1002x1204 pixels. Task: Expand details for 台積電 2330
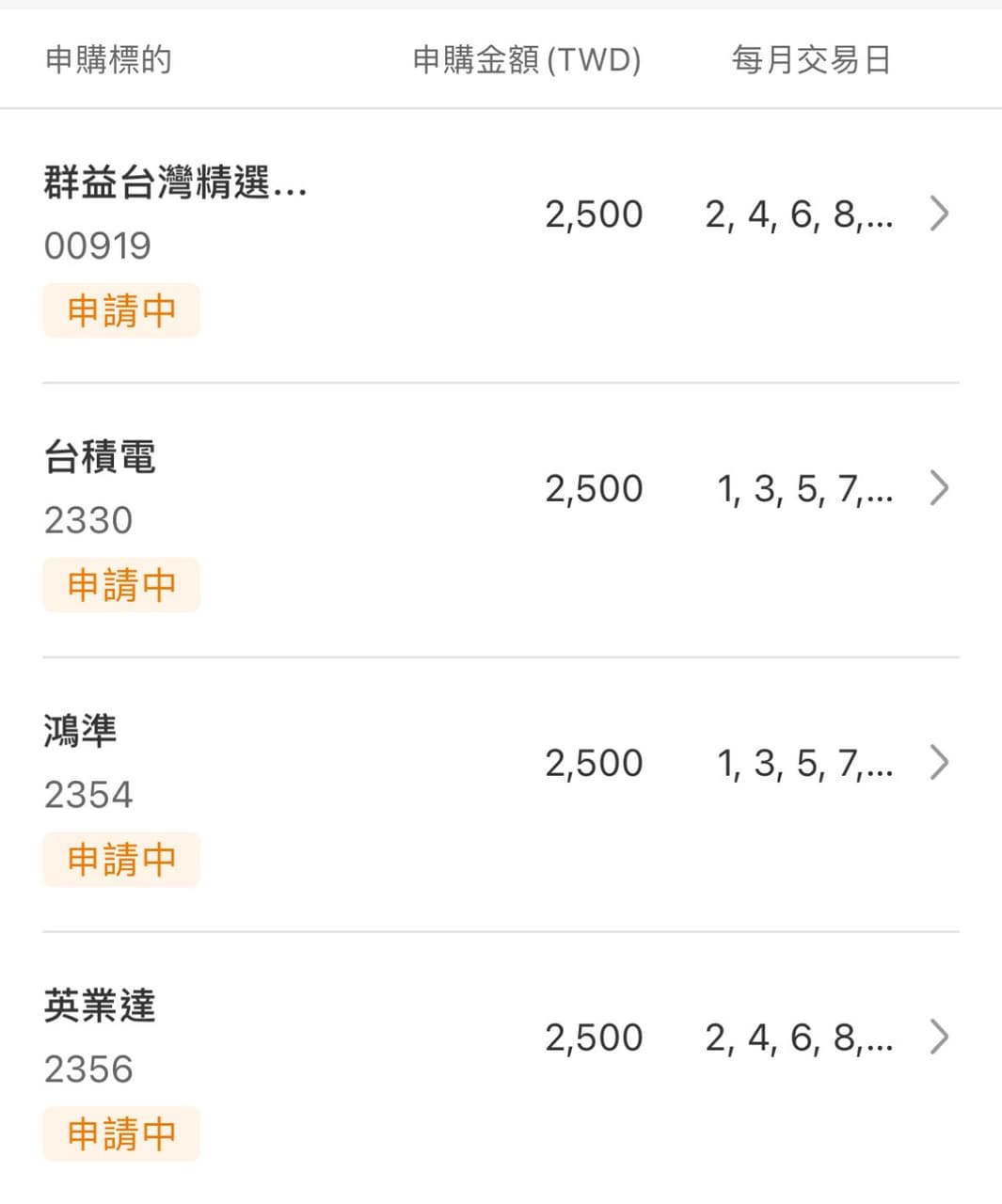click(939, 488)
